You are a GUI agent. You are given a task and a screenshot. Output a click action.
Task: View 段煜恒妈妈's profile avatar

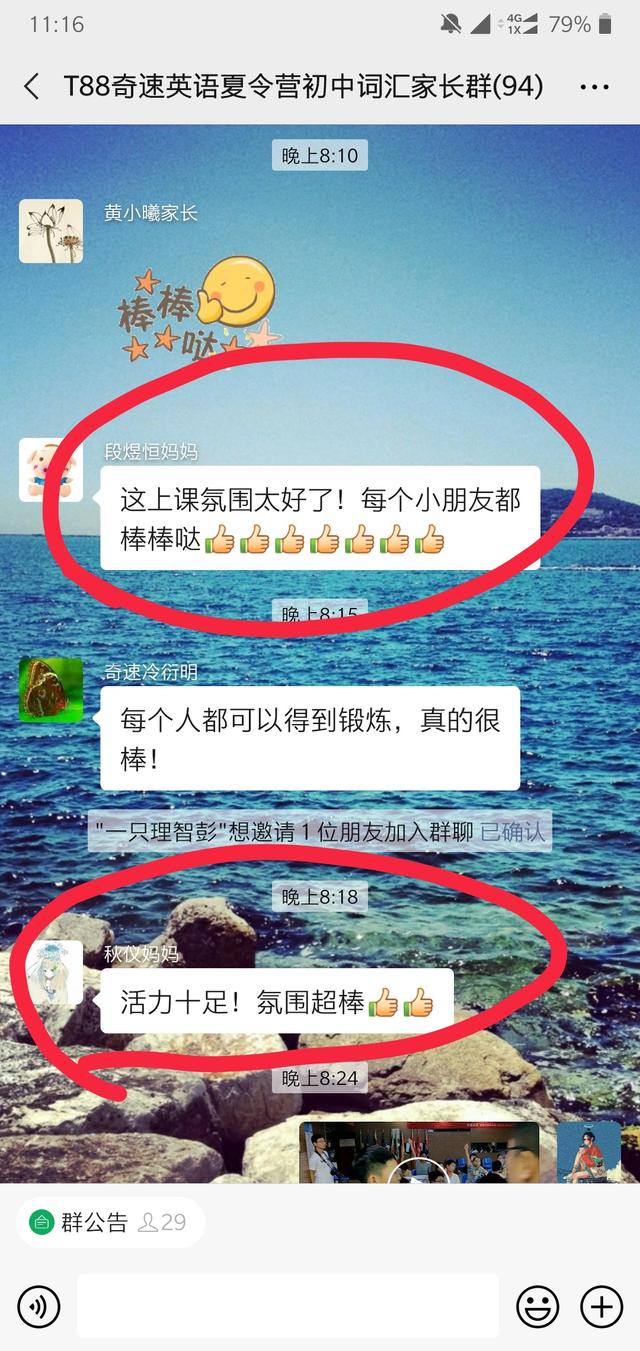tap(51, 469)
